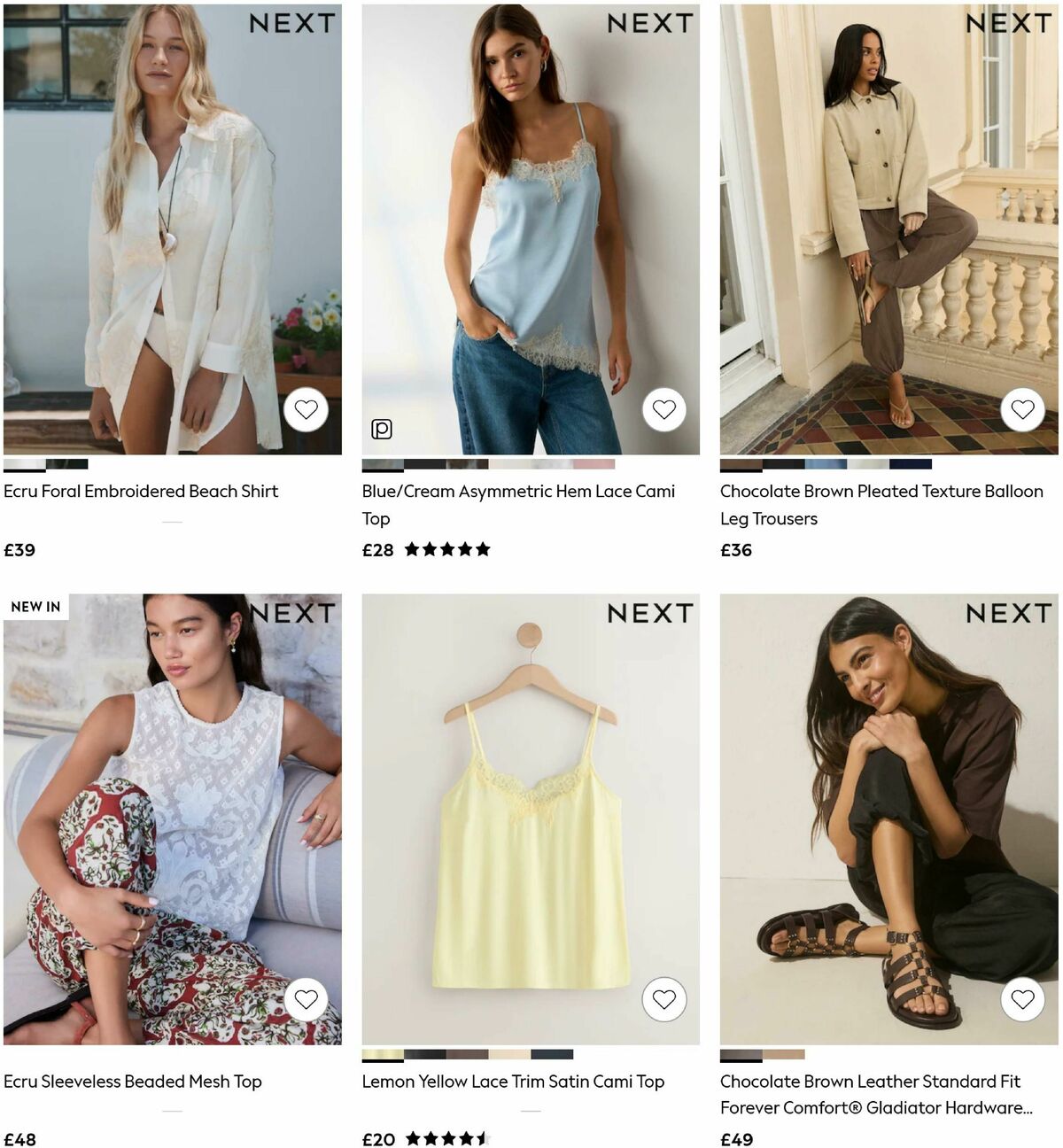Screen dimensions: 1063x1148
Task: Favorite the Ecru Beach Shirt with the heart
Action: pyautogui.click(x=305, y=409)
